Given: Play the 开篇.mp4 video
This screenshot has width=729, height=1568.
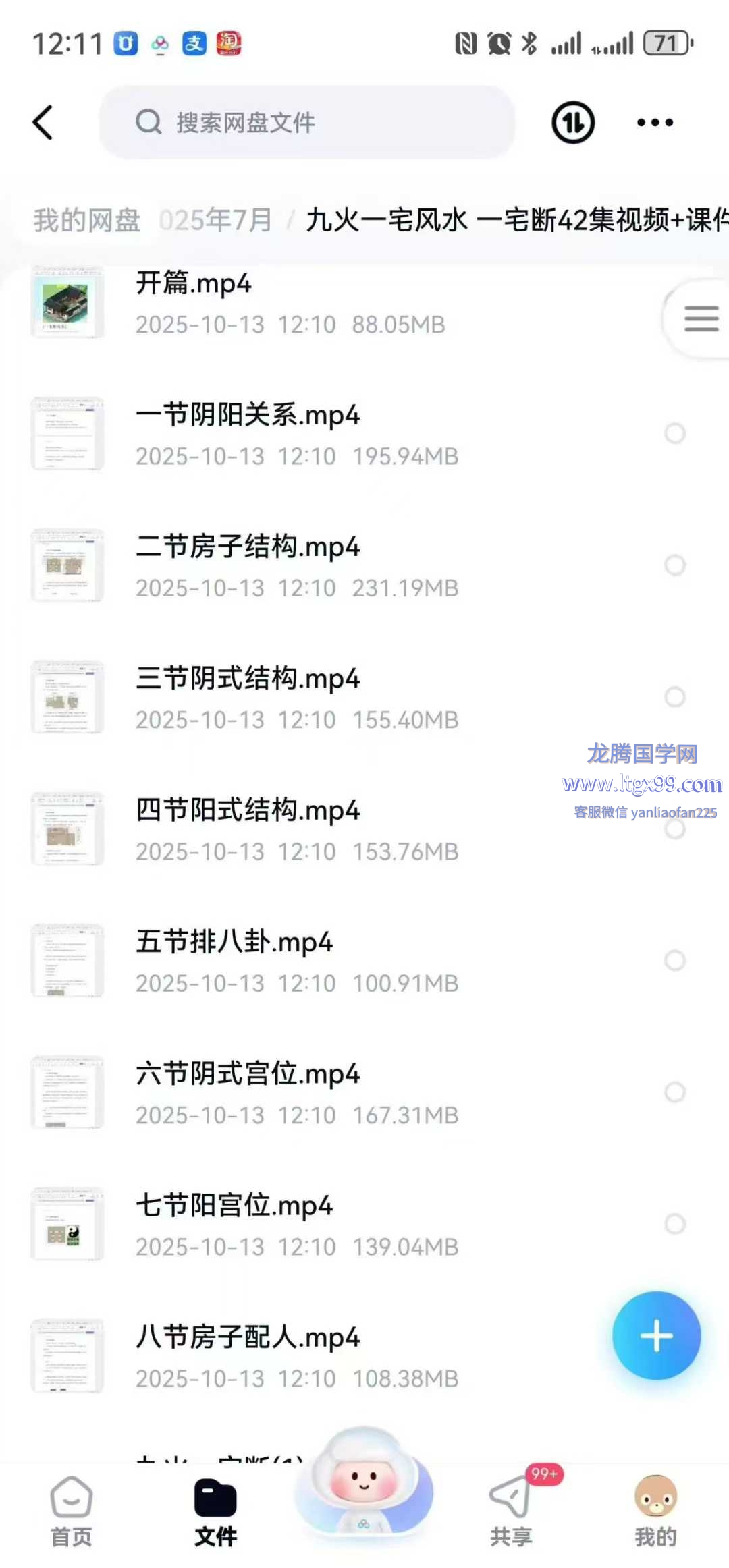Looking at the screenshot, I should click(x=193, y=284).
